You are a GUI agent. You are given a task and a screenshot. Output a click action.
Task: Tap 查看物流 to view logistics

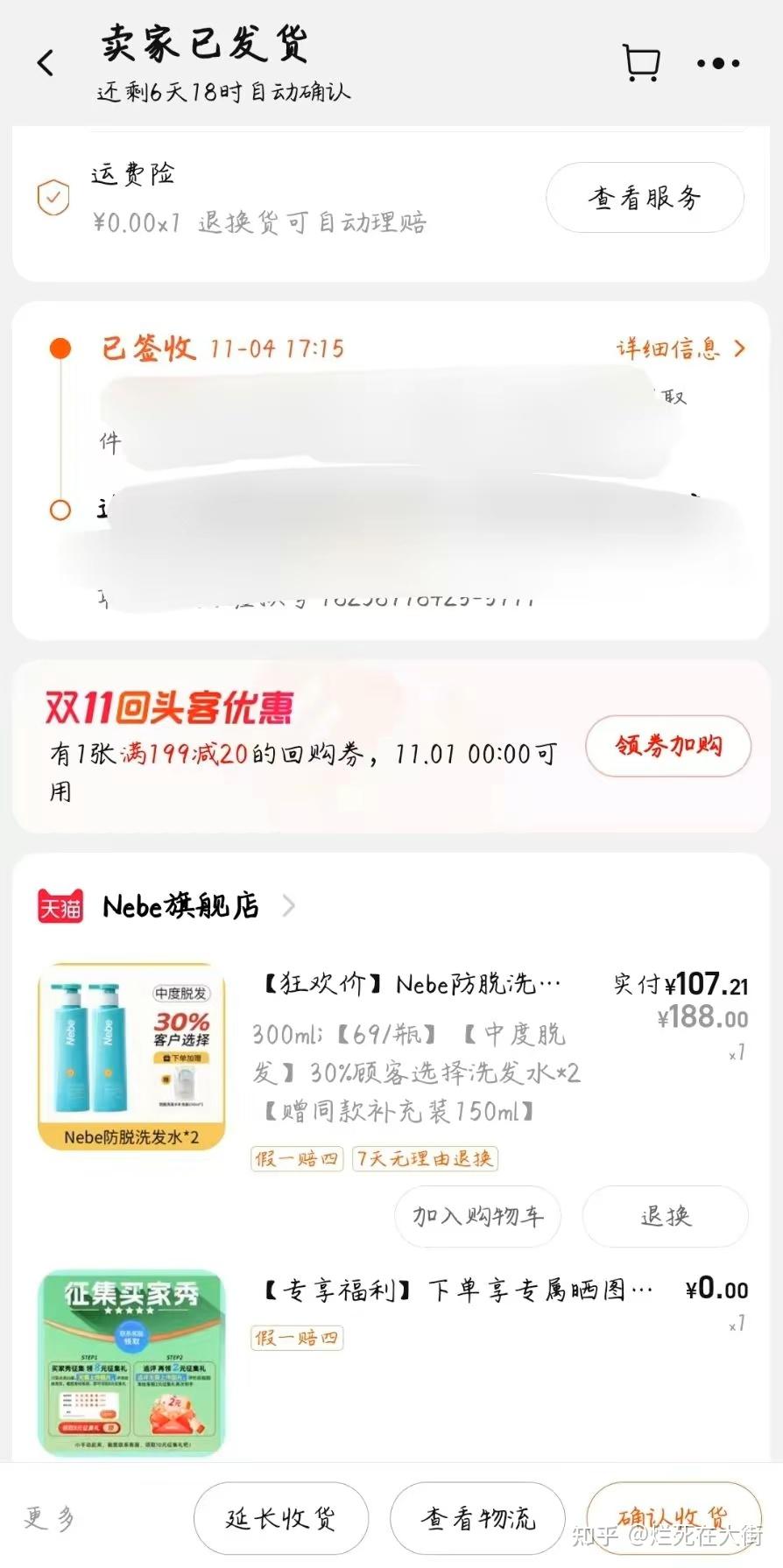(477, 1519)
